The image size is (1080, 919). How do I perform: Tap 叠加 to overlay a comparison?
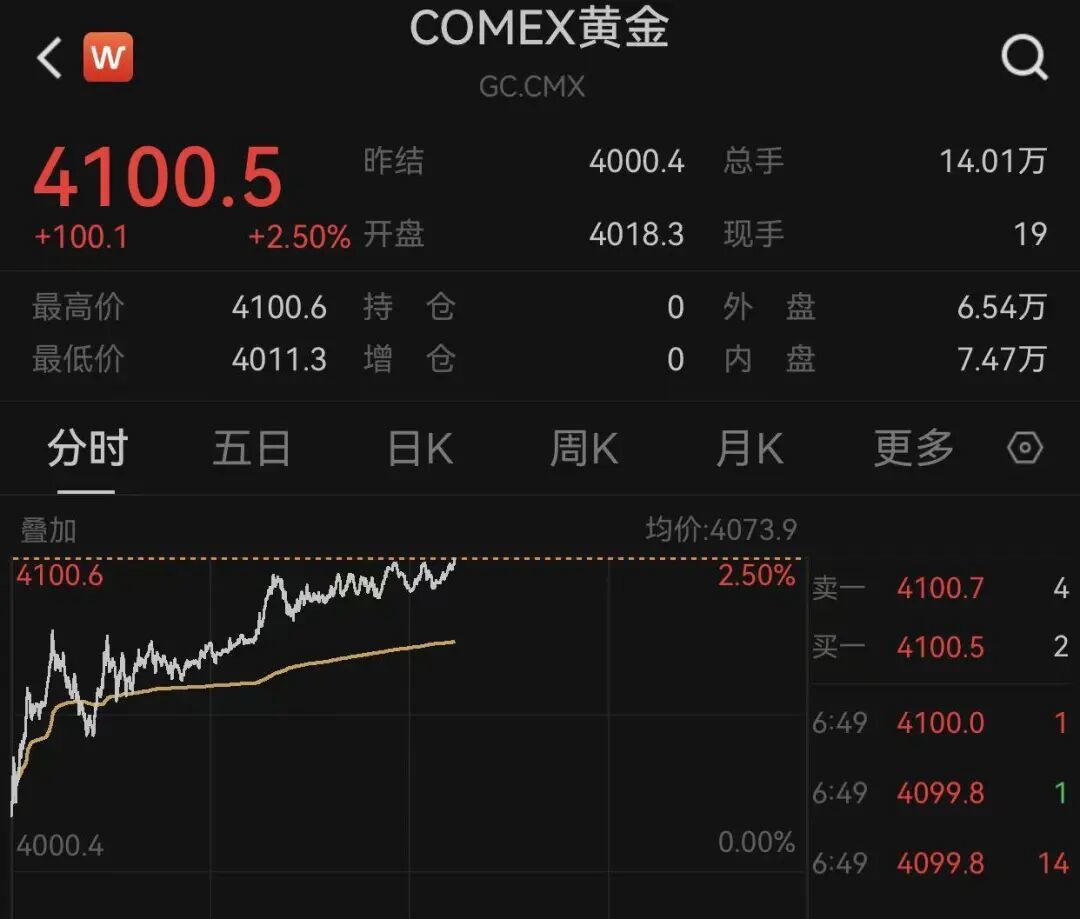pyautogui.click(x=49, y=530)
